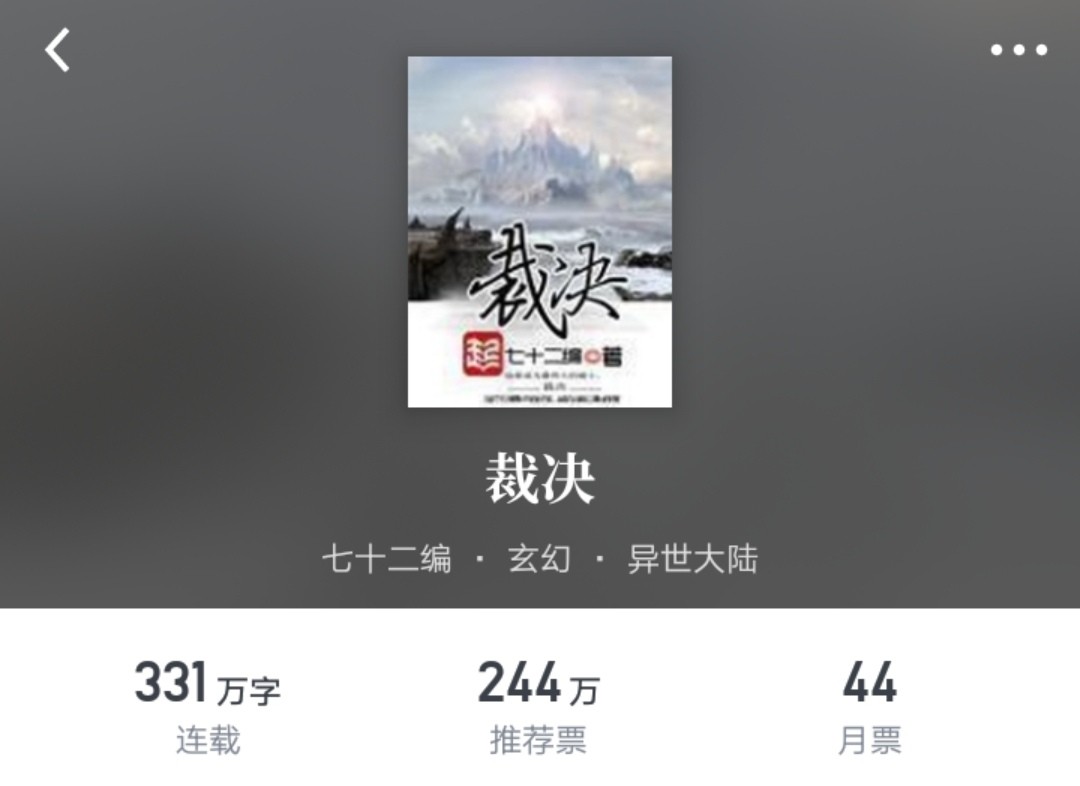Tap the 裁决 book cover image

540,232
